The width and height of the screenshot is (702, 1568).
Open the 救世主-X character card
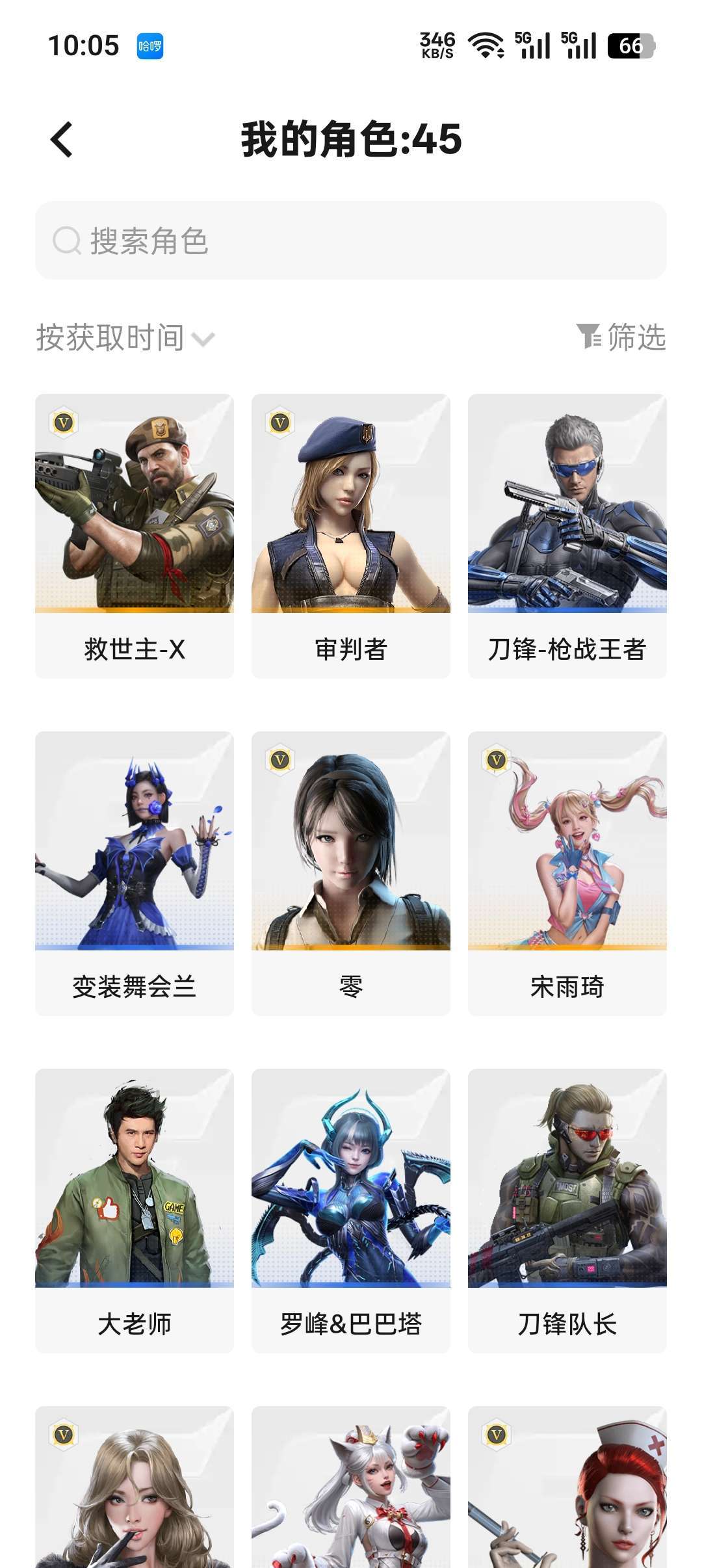coord(135,536)
